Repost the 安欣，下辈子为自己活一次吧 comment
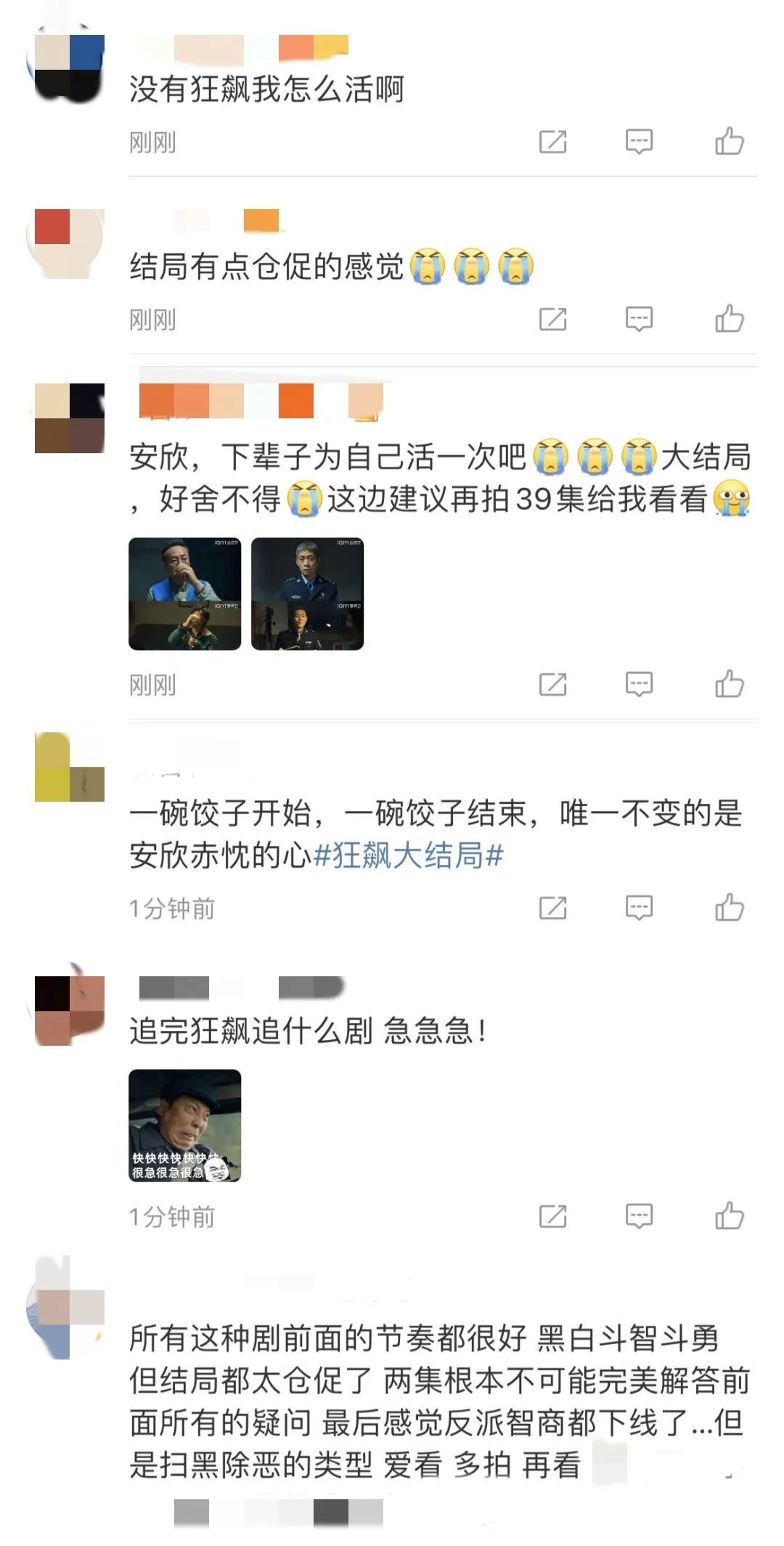 pyautogui.click(x=552, y=684)
